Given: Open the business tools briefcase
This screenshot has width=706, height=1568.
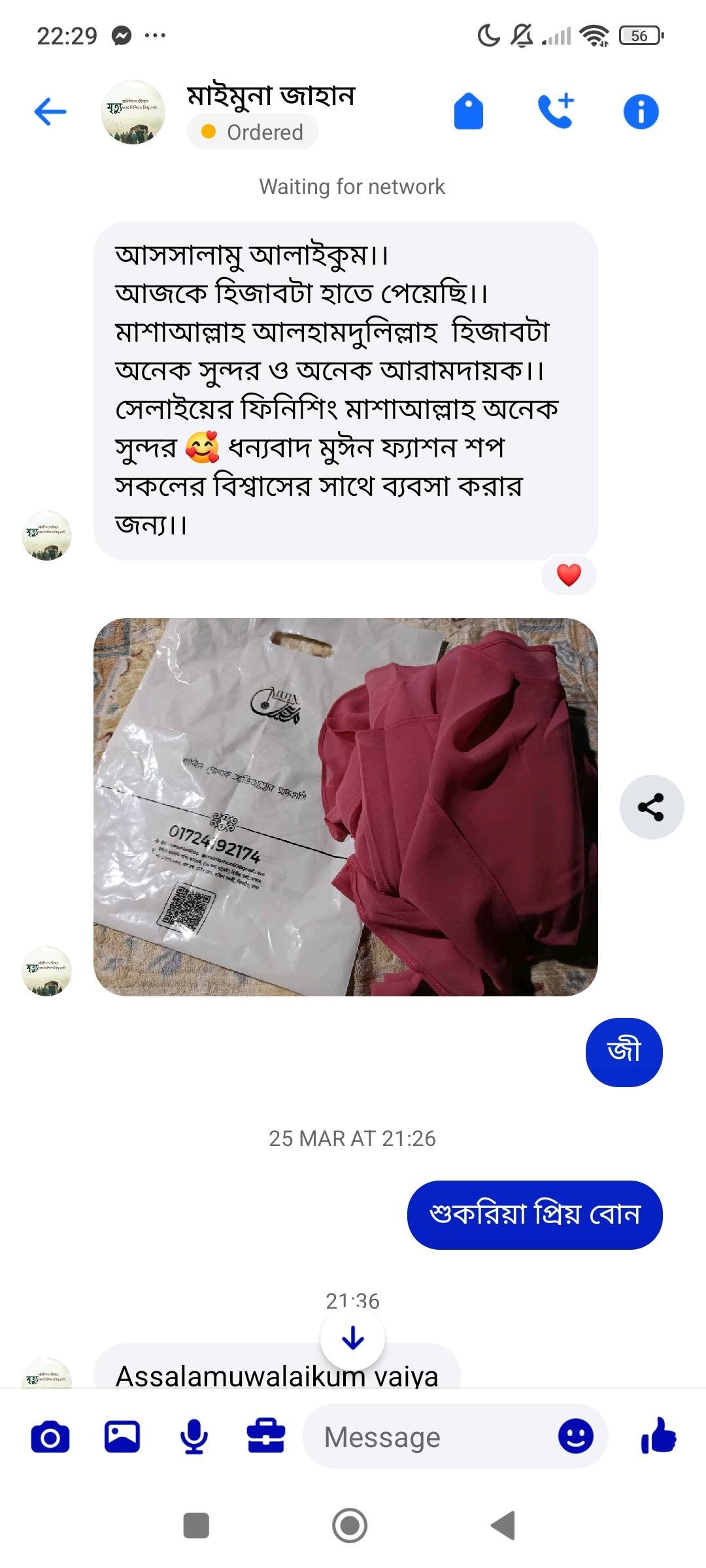Looking at the screenshot, I should [x=266, y=1437].
